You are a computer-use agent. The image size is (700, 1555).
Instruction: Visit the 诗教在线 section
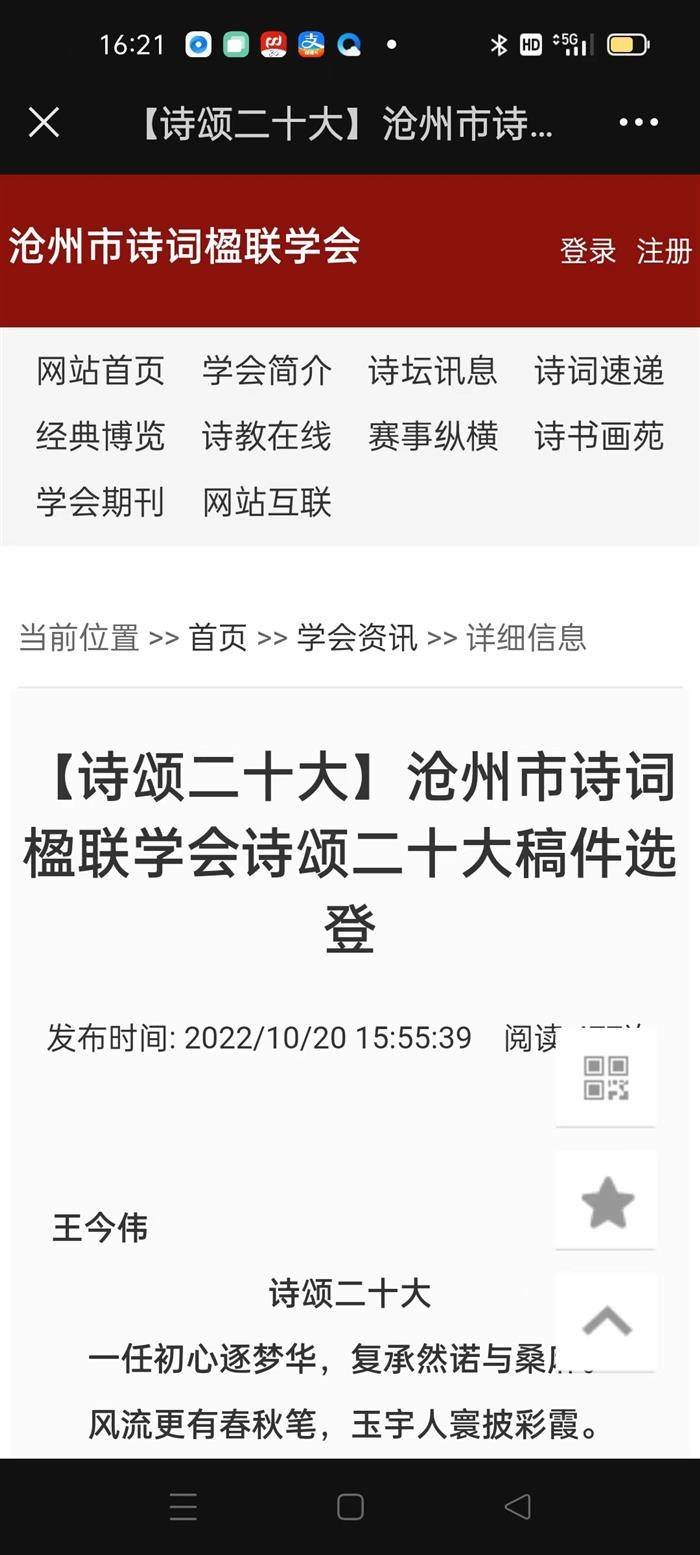point(266,436)
